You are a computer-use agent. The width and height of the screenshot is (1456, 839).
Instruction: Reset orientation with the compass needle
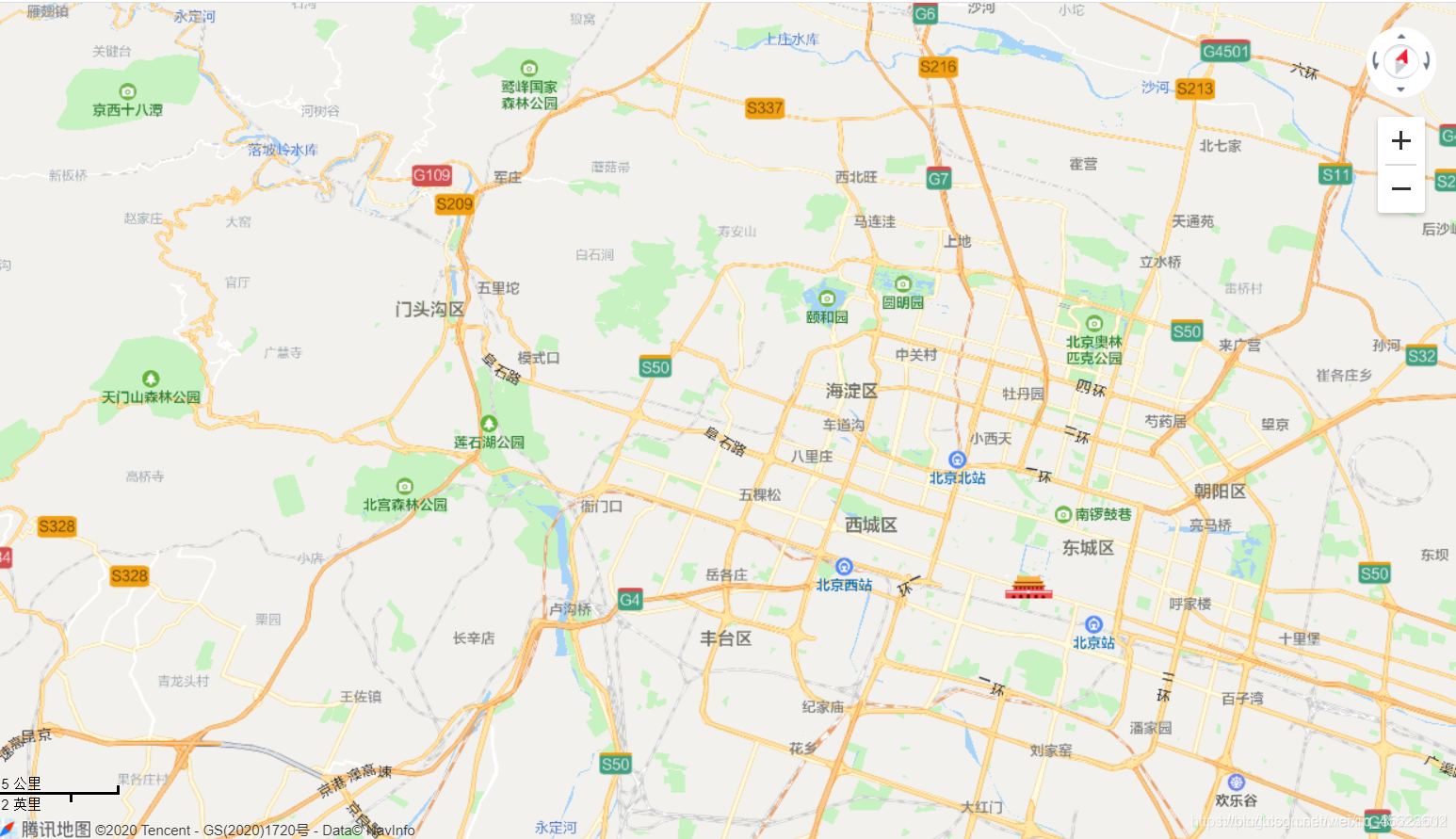1401,62
